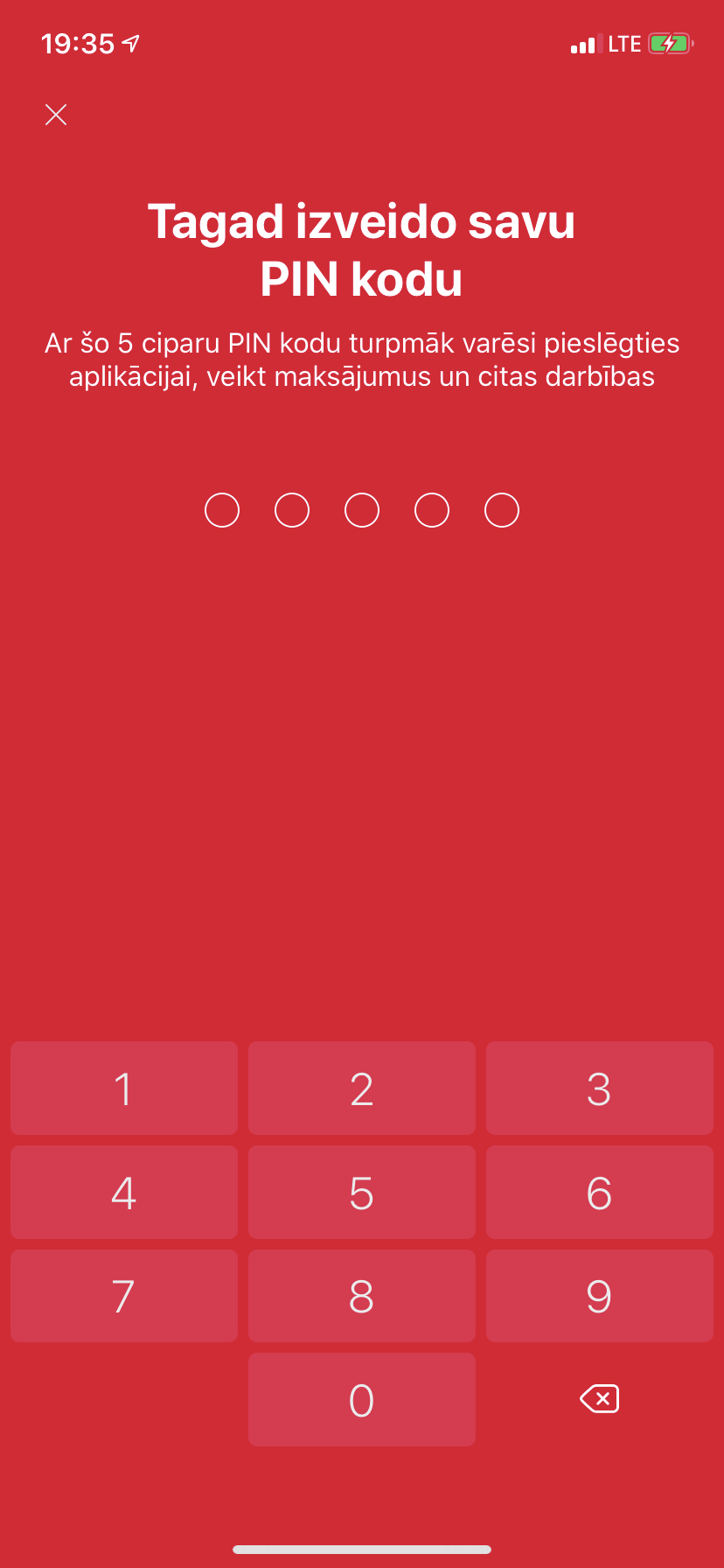Select digit 3 on the PIN pad
The image size is (724, 1568).
pyautogui.click(x=600, y=1088)
